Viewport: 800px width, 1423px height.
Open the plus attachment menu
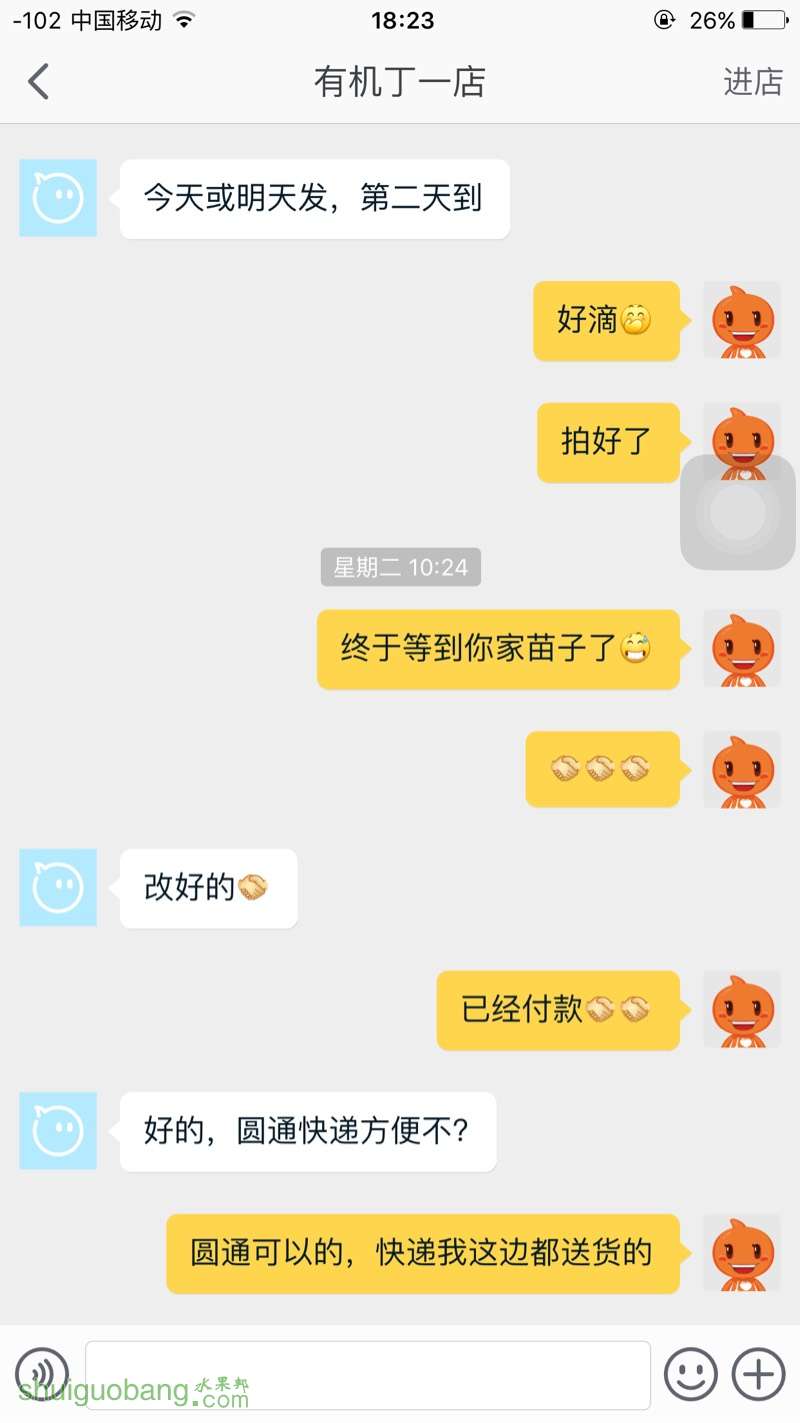click(x=758, y=1374)
